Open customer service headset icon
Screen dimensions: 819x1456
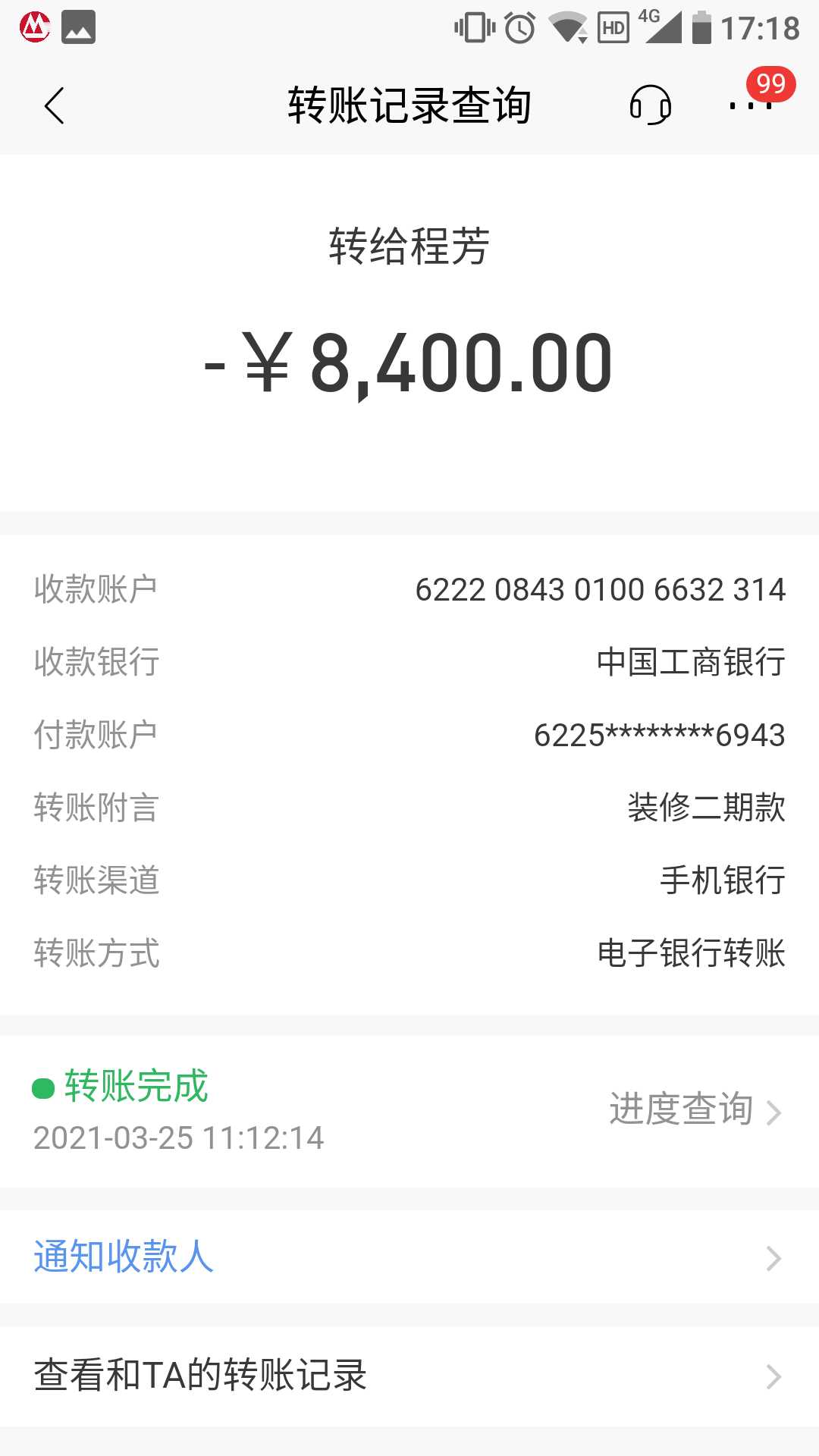(650, 105)
